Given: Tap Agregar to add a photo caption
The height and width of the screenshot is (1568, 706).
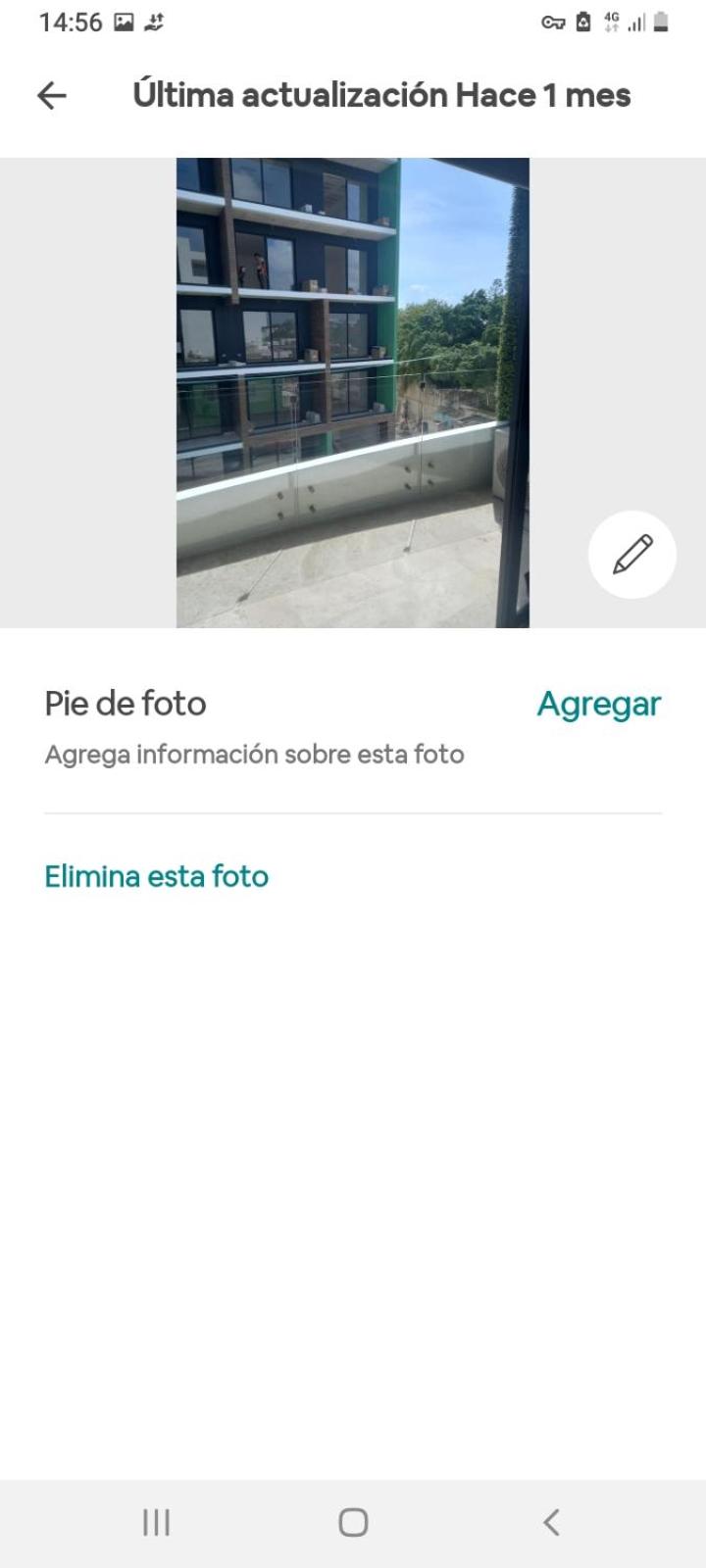Looking at the screenshot, I should point(599,704).
